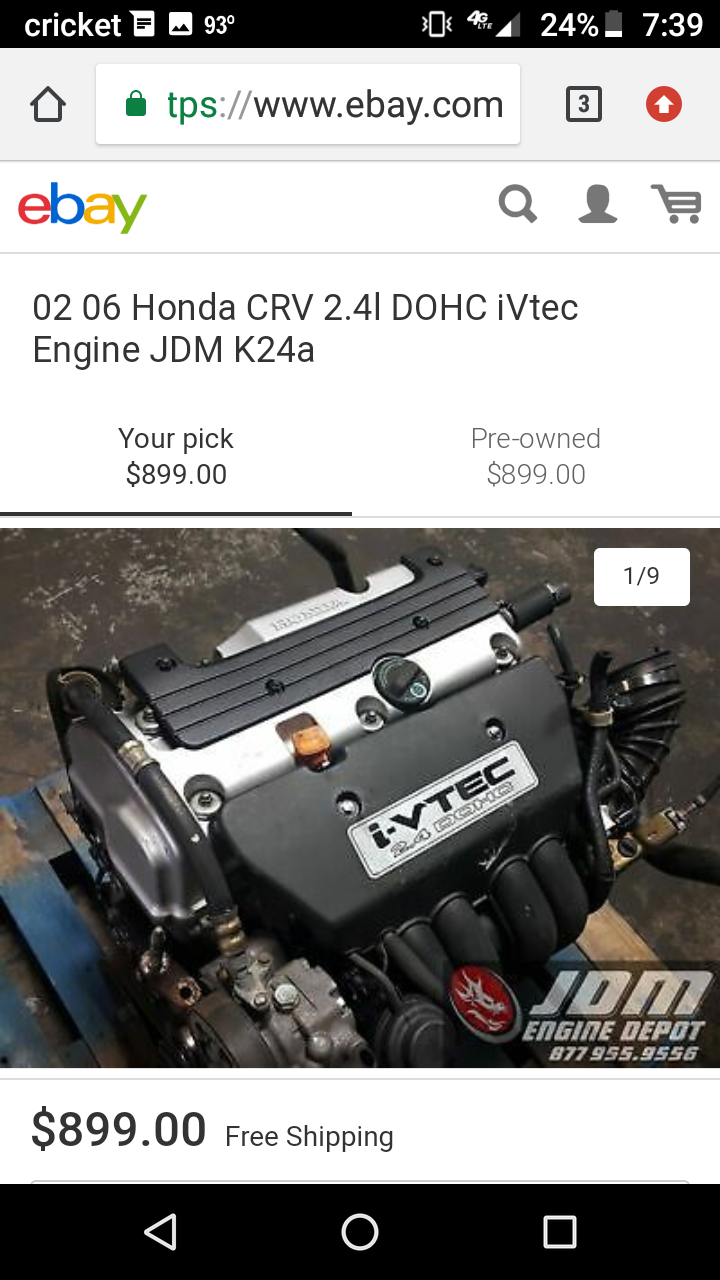Open eBay search
The width and height of the screenshot is (720, 1280).
(x=518, y=205)
